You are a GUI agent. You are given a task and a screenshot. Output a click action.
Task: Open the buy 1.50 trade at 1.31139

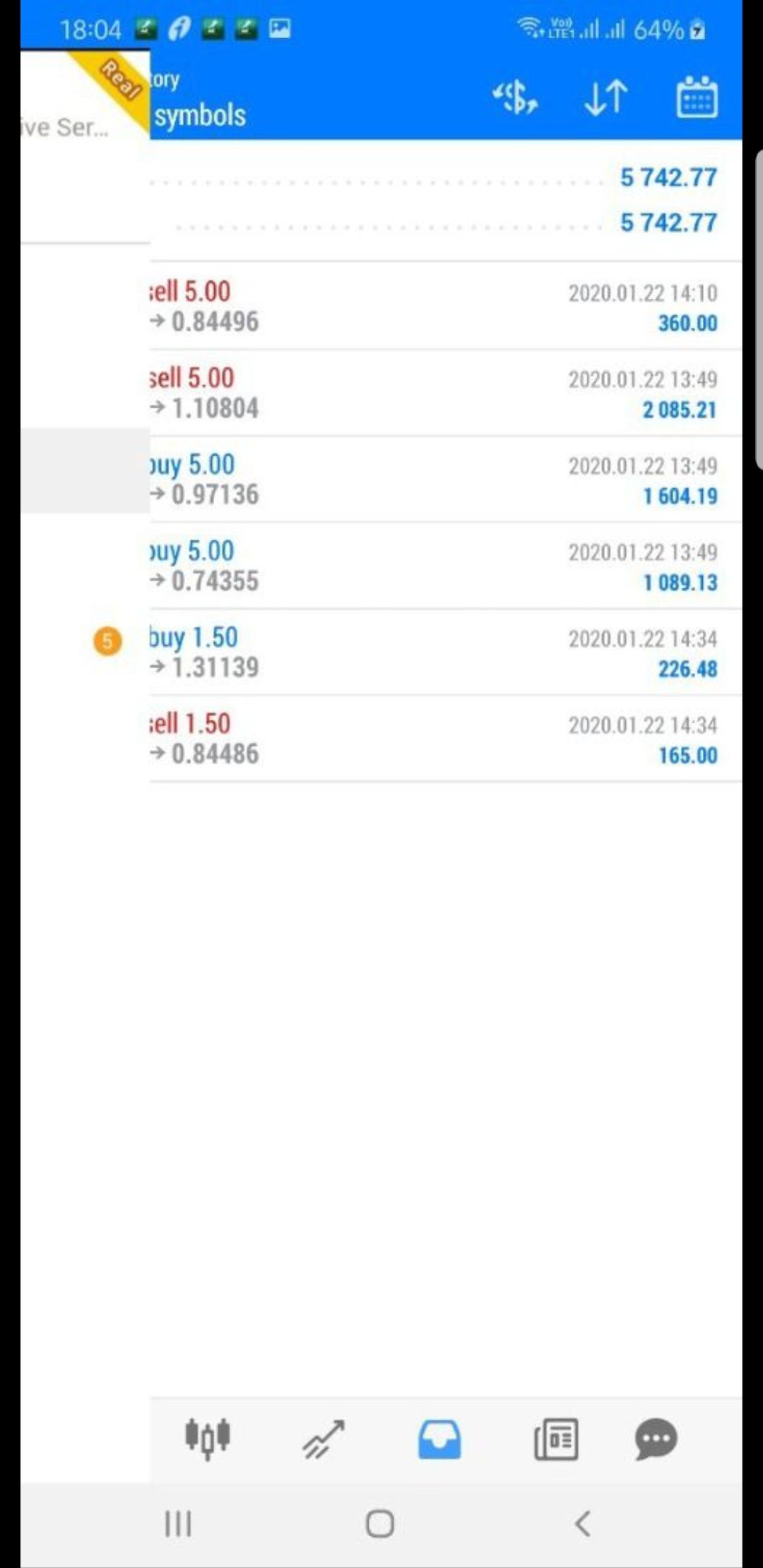(x=446, y=653)
